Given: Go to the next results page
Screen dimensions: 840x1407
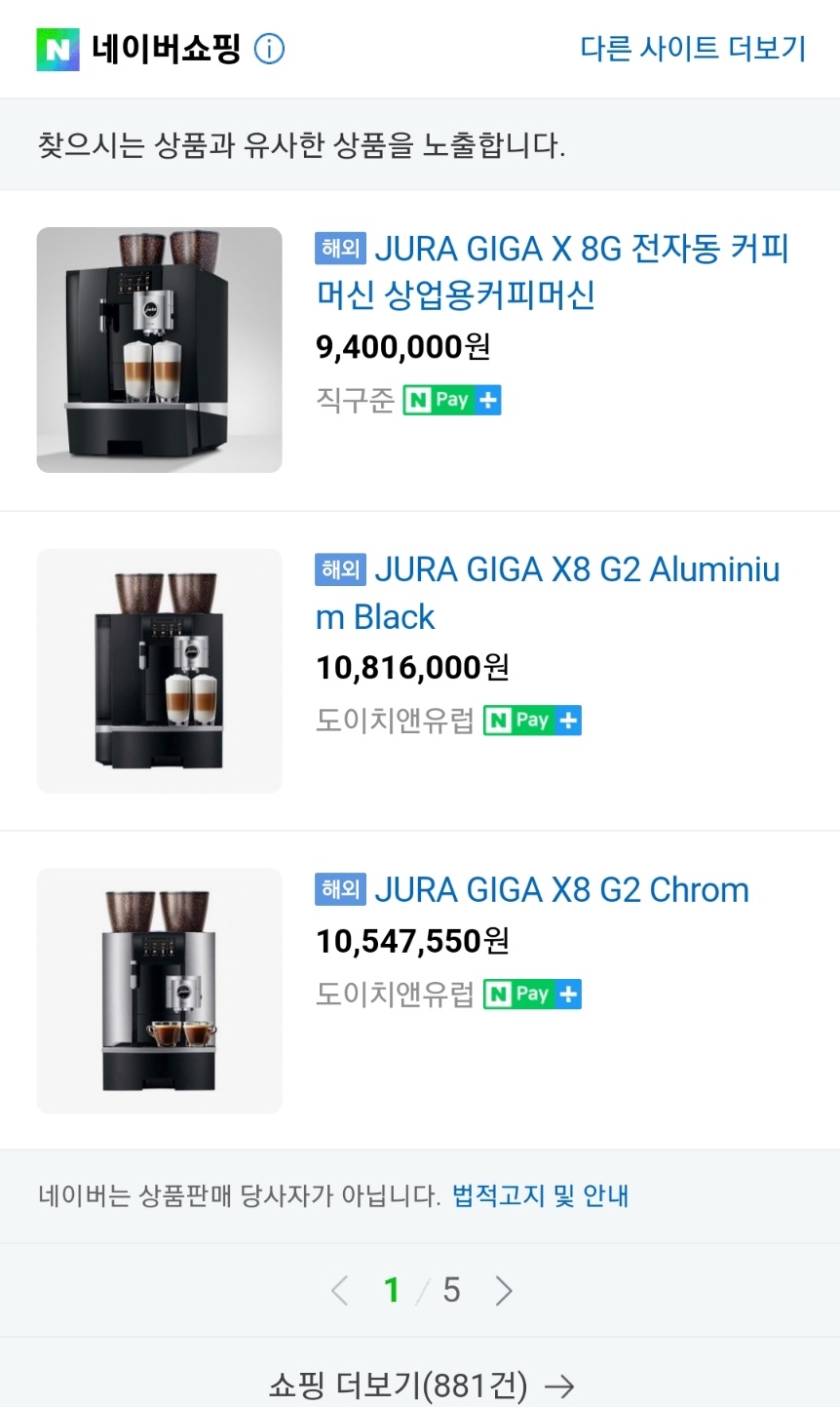Looking at the screenshot, I should click(x=504, y=1290).
